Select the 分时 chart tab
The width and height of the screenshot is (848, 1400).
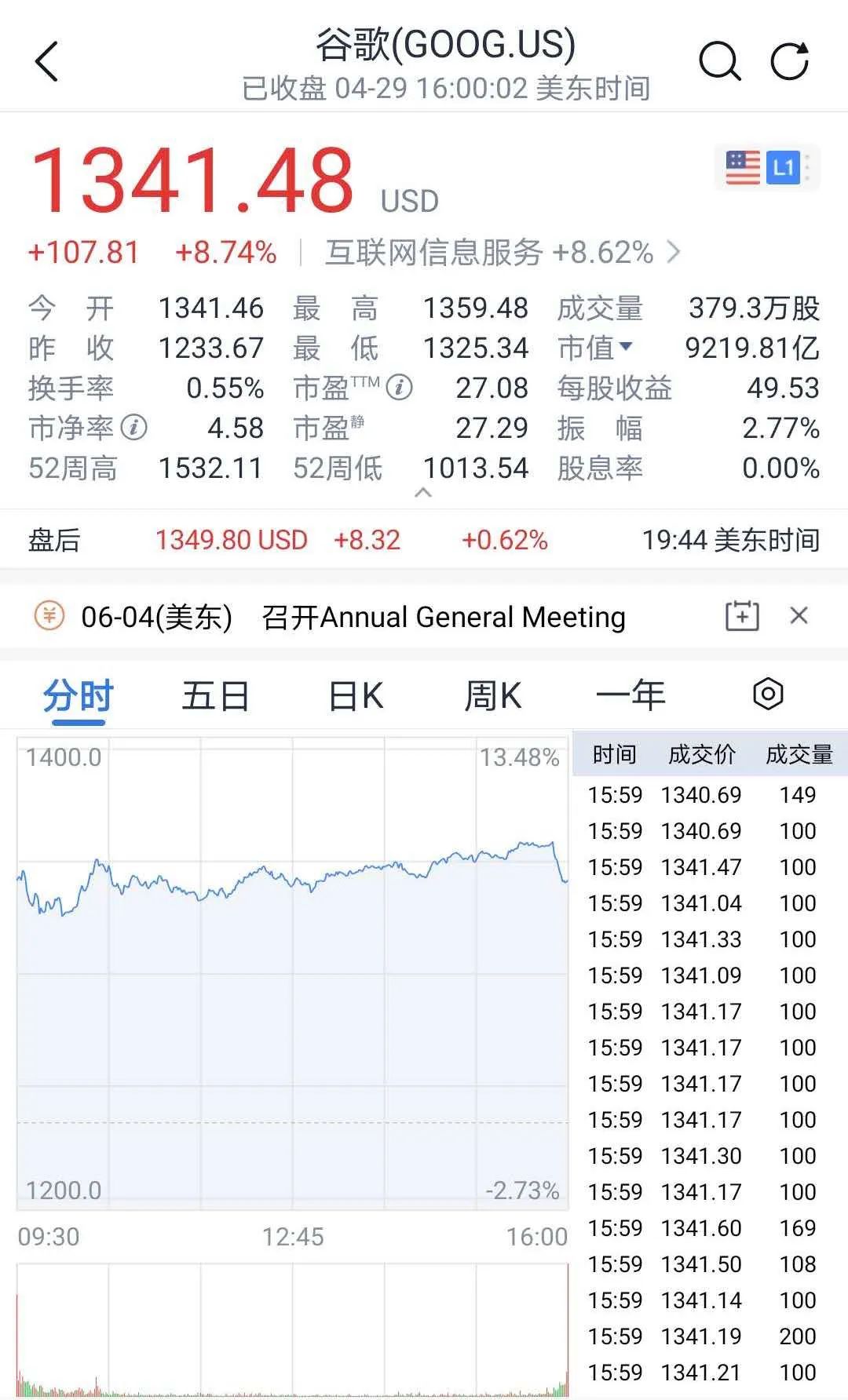tap(78, 696)
